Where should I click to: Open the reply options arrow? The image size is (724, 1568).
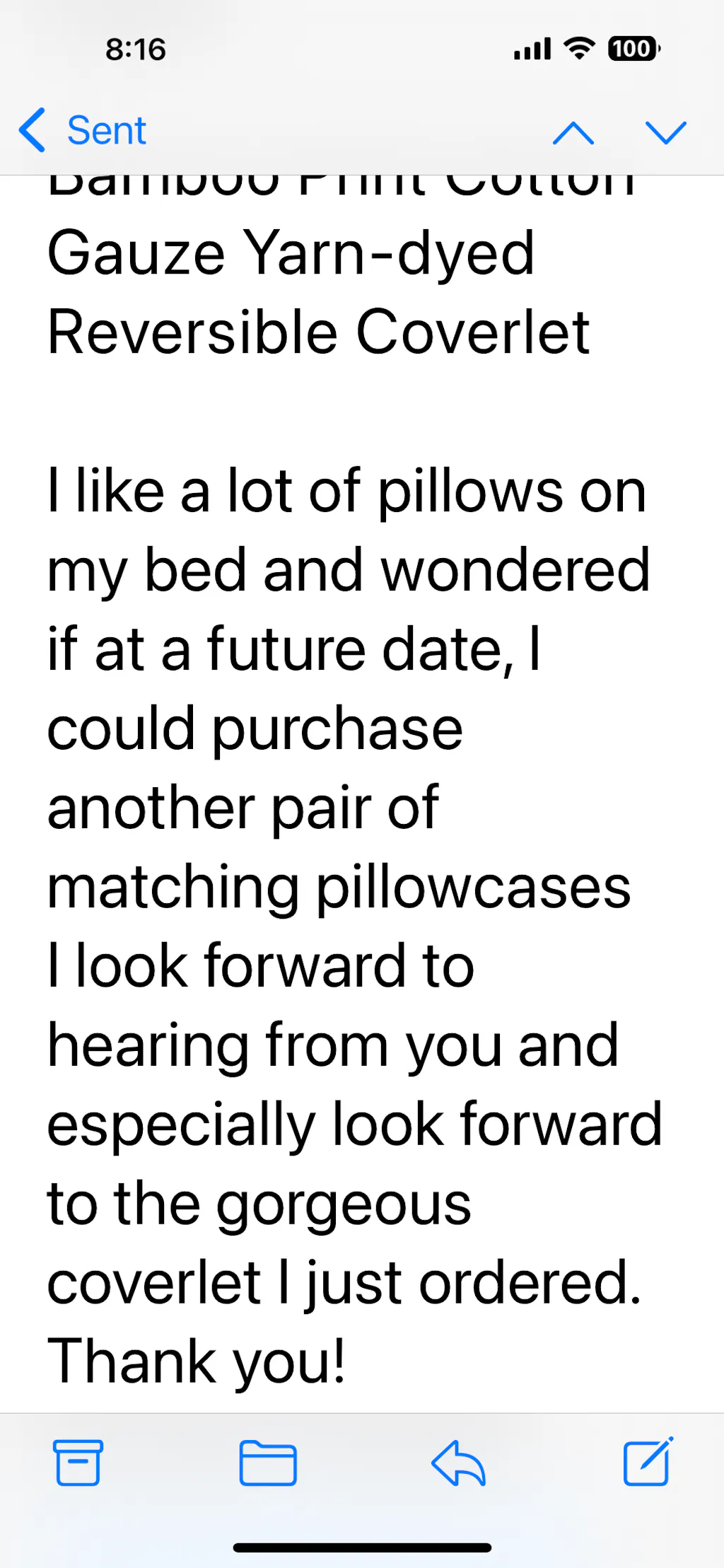pos(458,1463)
